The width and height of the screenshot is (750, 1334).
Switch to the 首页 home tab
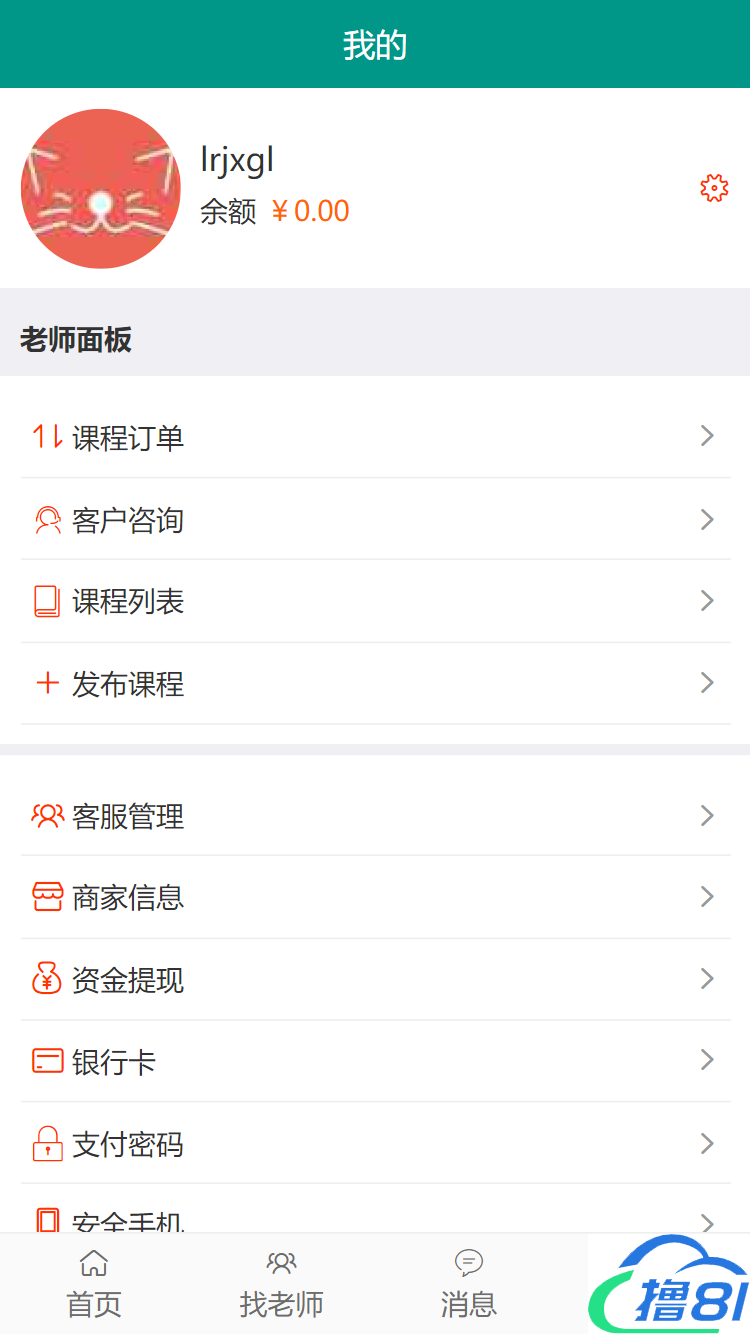click(x=94, y=1284)
